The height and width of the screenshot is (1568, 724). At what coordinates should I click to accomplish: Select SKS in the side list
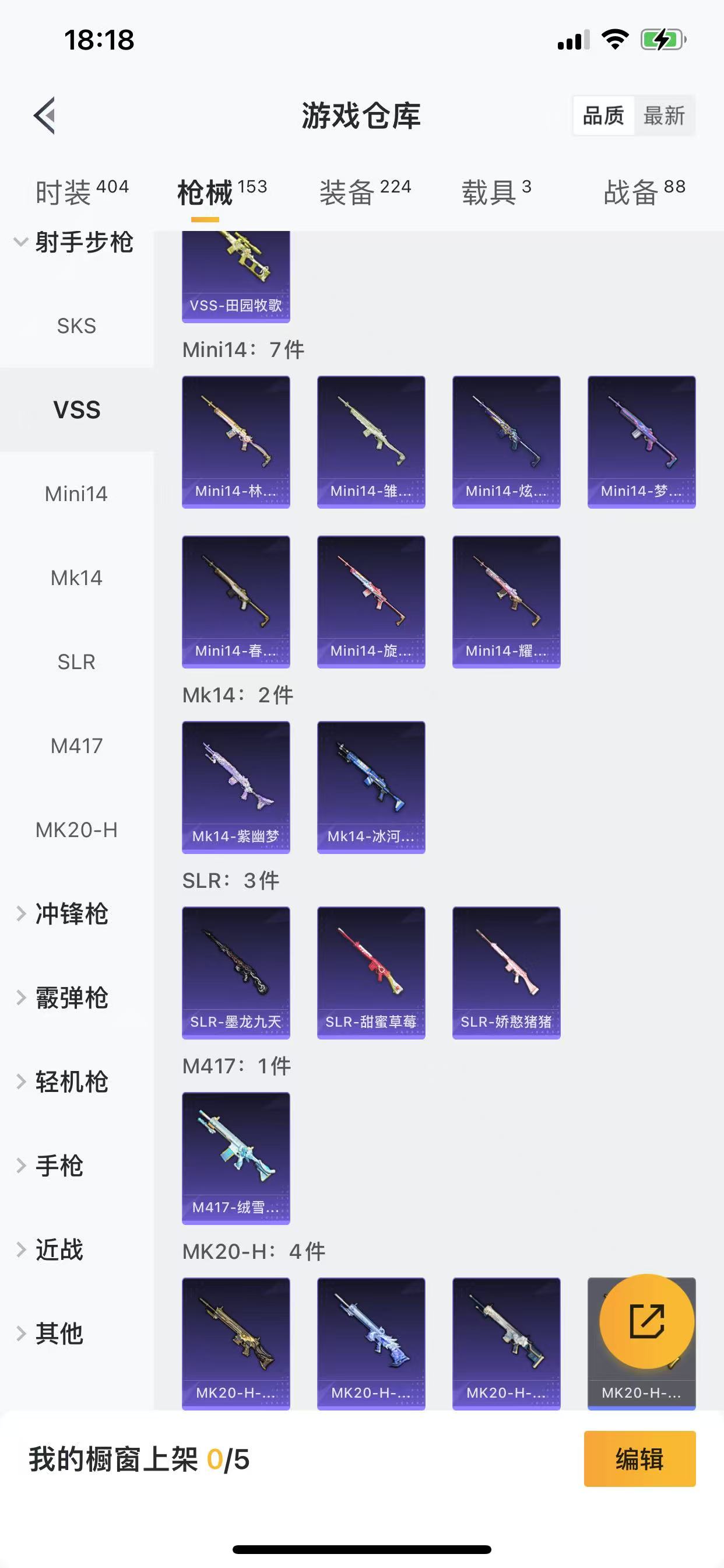point(77,325)
